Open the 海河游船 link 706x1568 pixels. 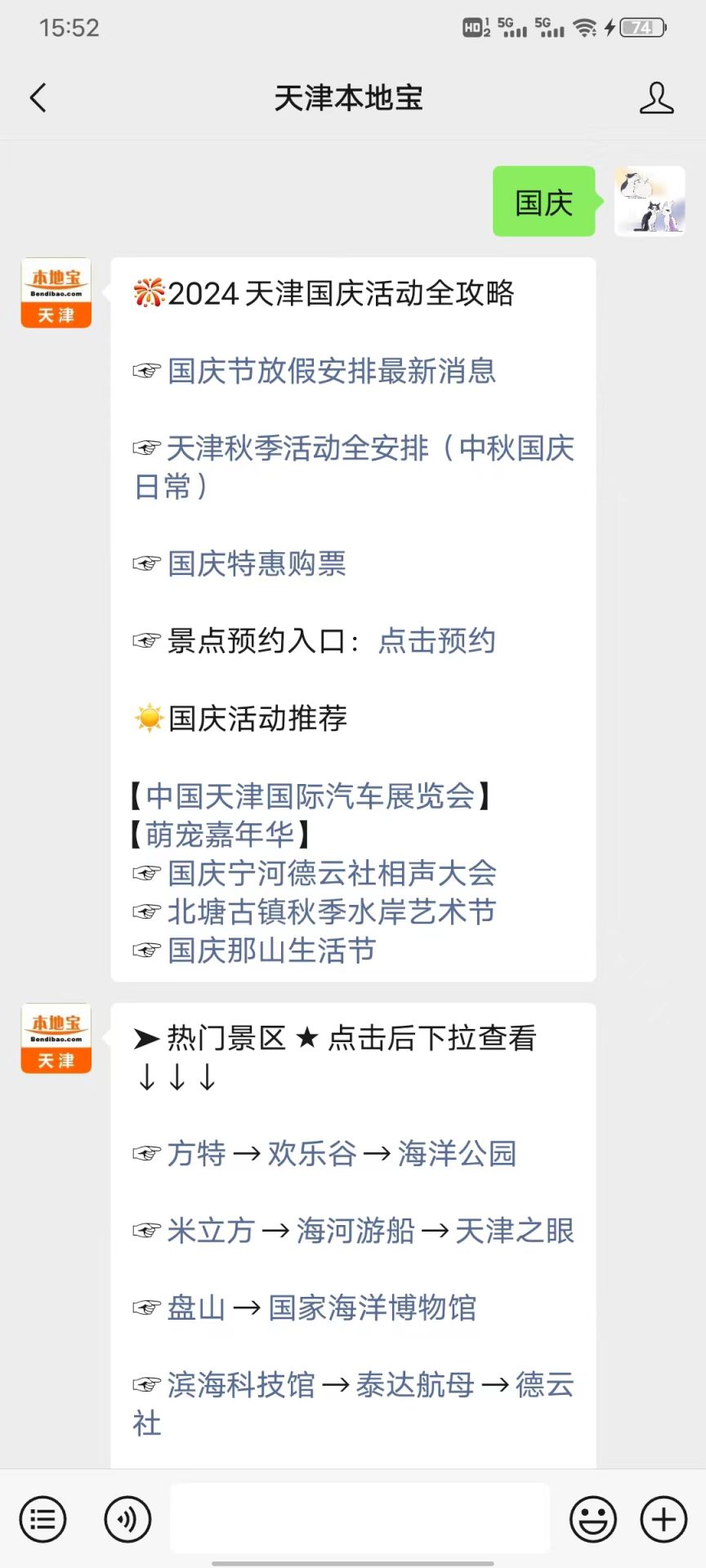pyautogui.click(x=355, y=1231)
